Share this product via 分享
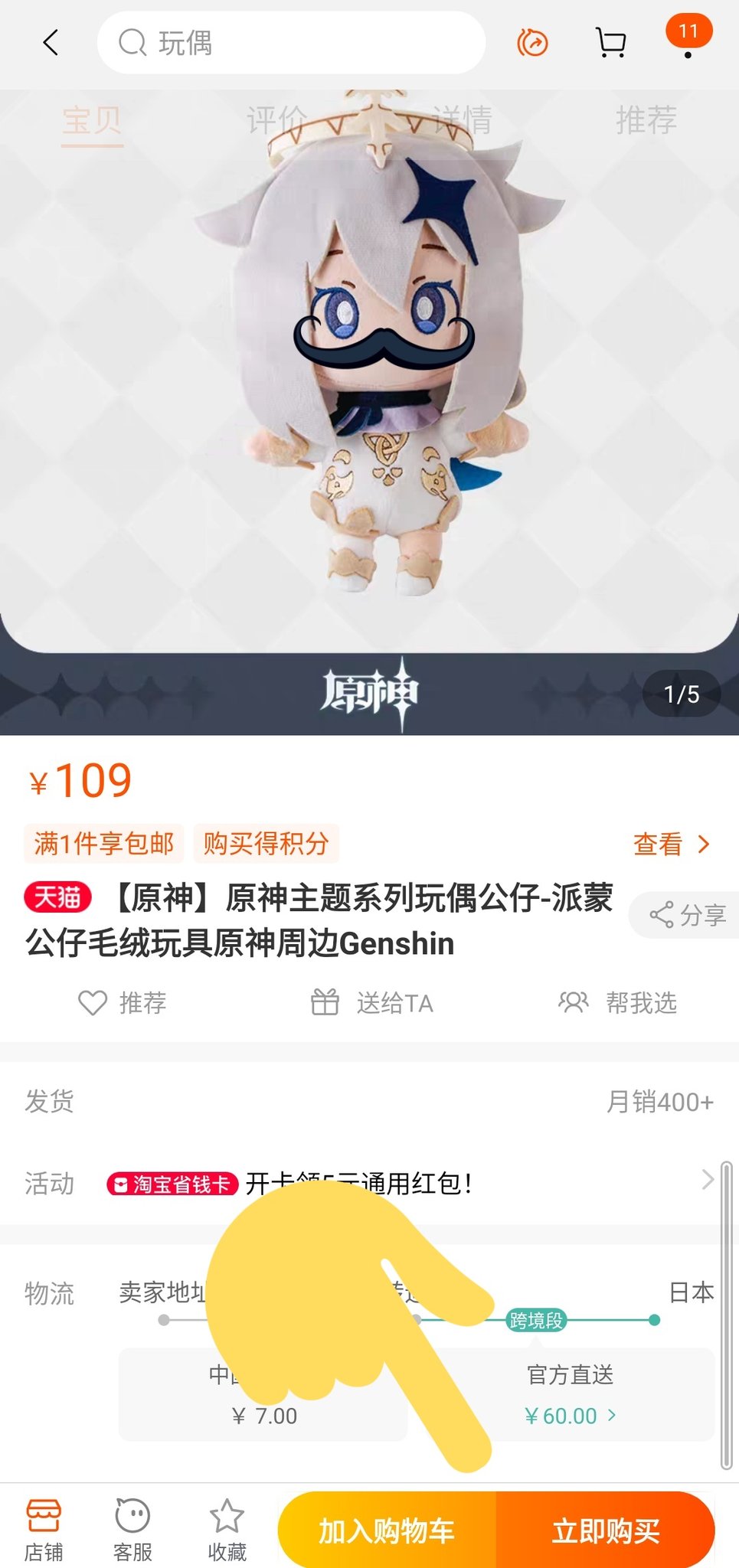Screen dimensions: 739x1568 (x=686, y=915)
